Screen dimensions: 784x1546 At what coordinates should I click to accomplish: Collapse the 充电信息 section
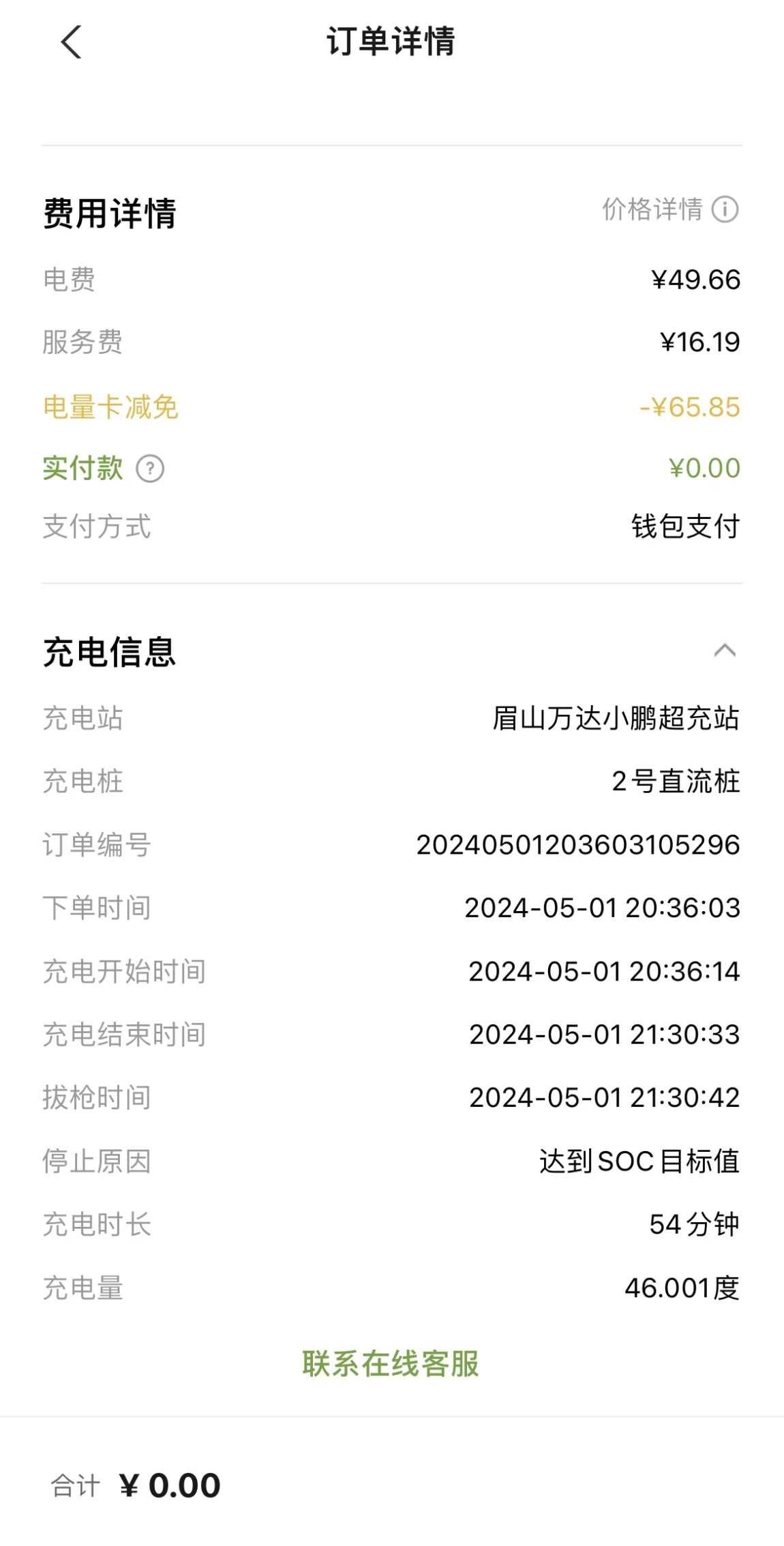724,651
